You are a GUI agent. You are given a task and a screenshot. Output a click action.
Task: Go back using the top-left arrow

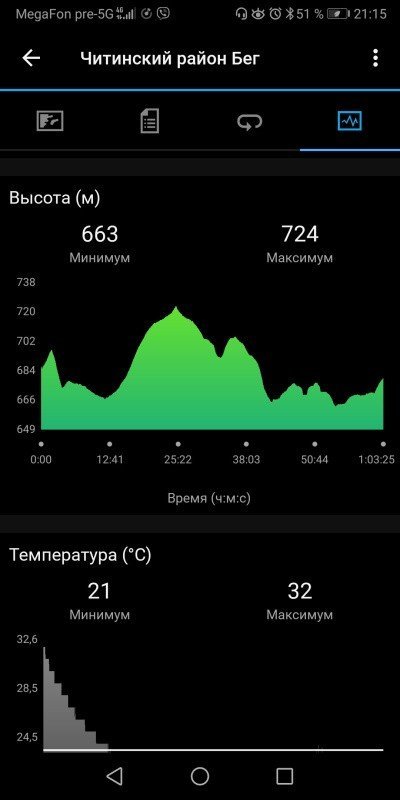point(31,58)
